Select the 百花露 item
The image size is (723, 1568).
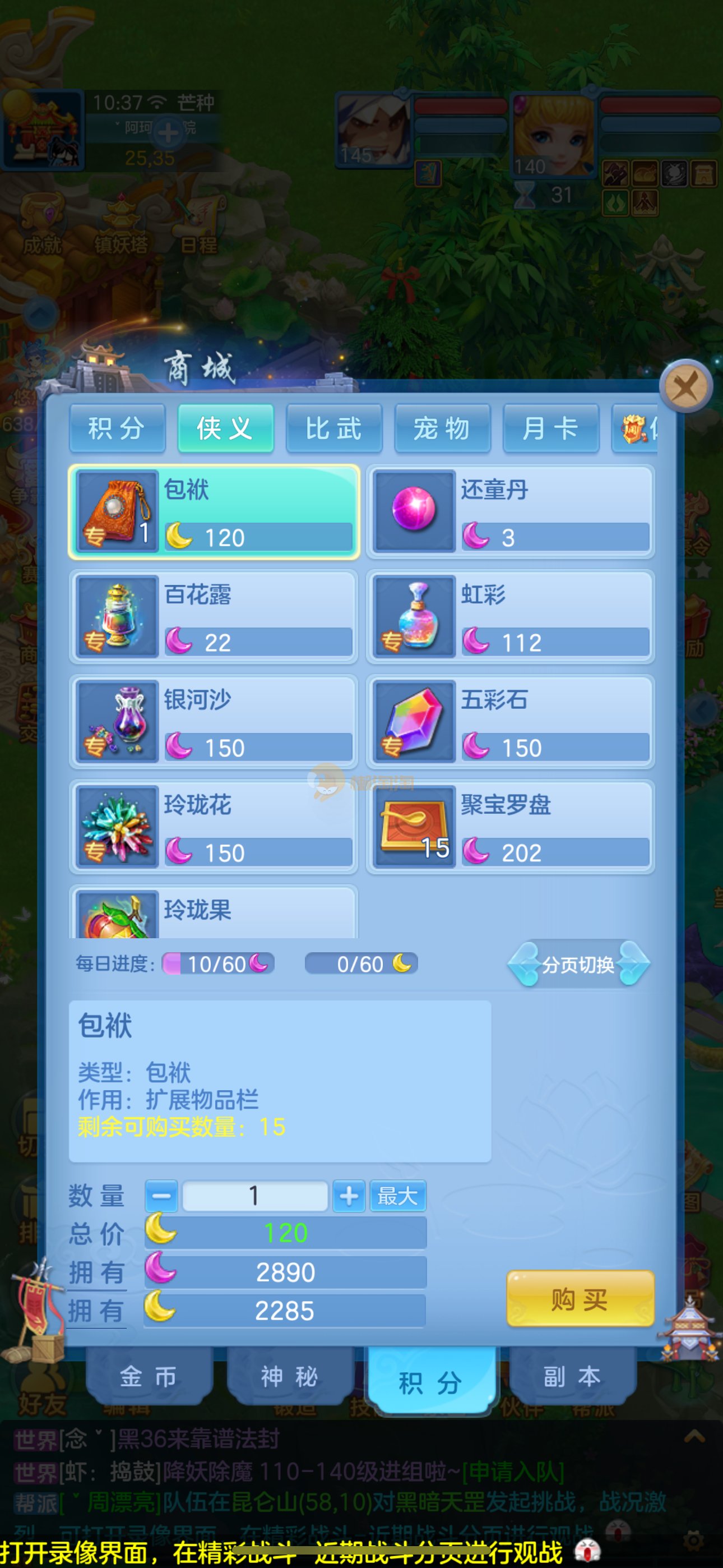(213, 617)
